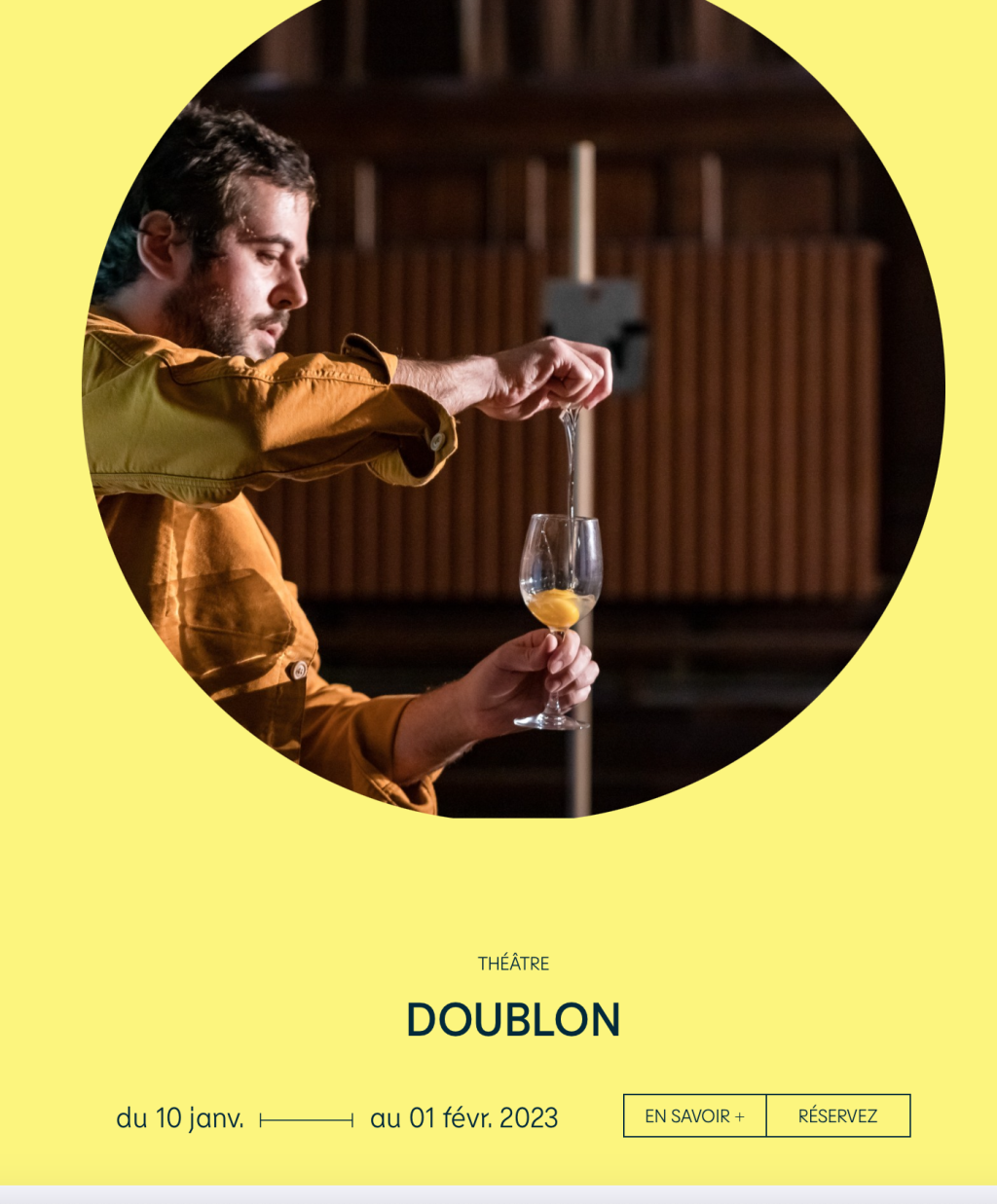Tap RÉSERVEZ to book tickets
This screenshot has height=1204, width=997.
[x=837, y=1115]
